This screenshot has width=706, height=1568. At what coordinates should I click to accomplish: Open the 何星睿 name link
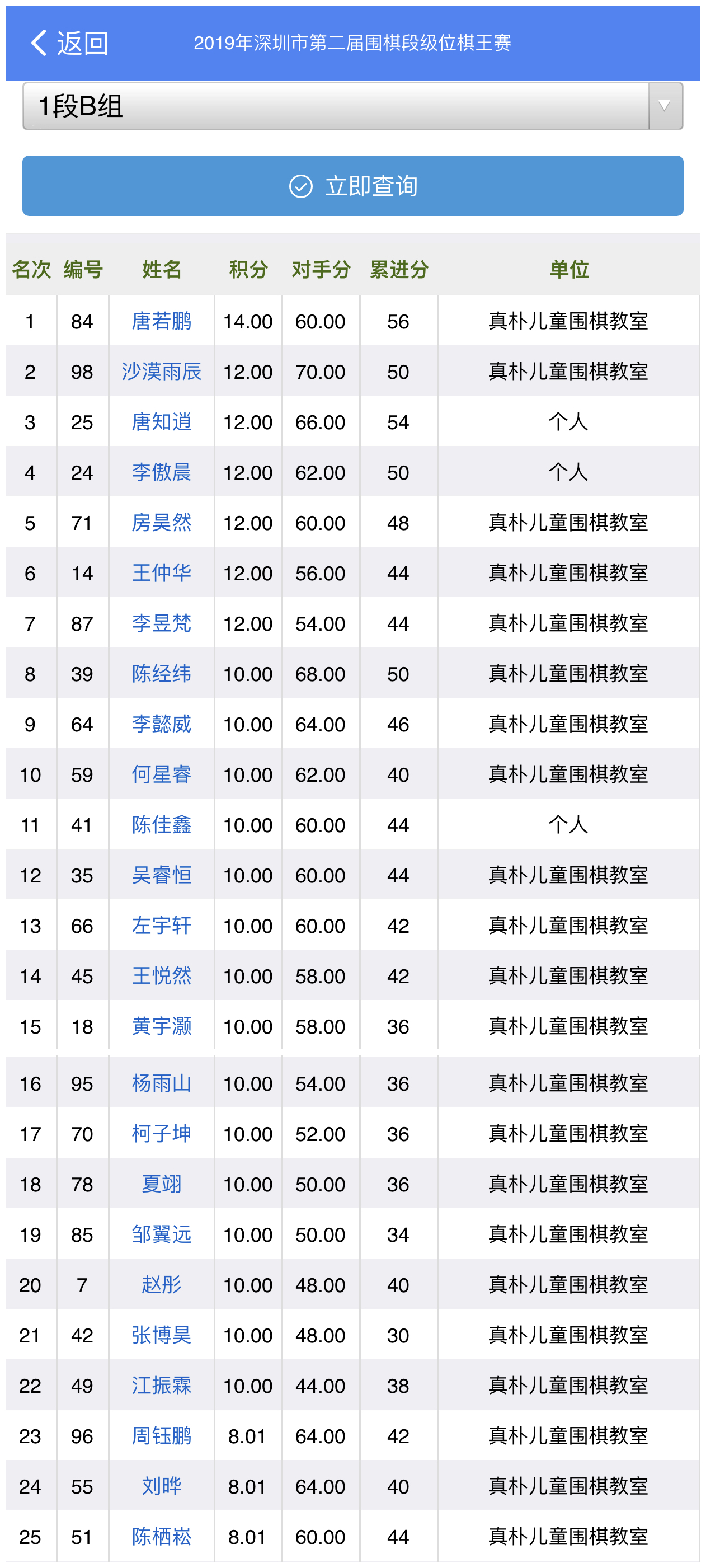tap(161, 774)
